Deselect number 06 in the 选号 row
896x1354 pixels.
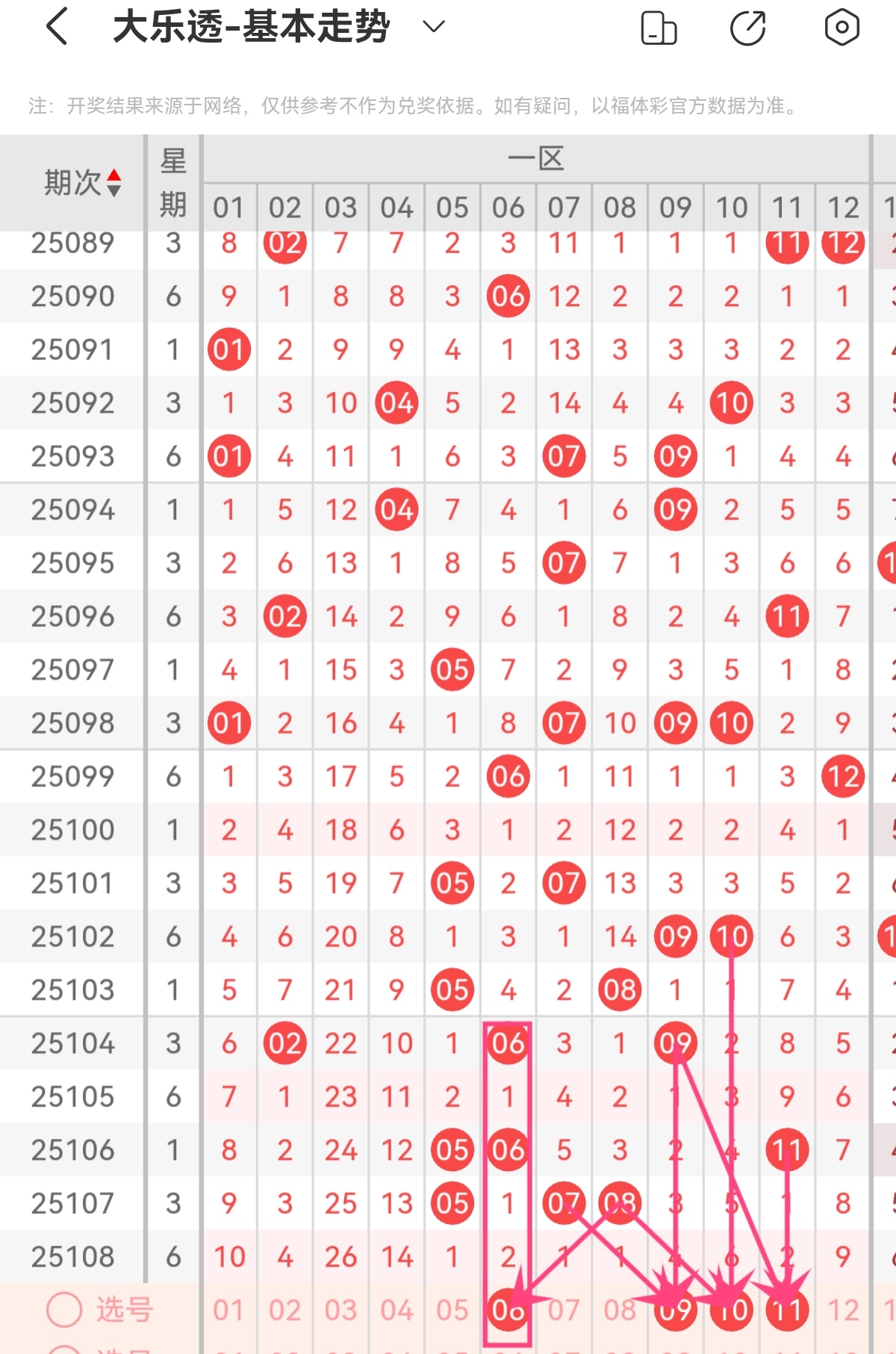click(508, 1310)
